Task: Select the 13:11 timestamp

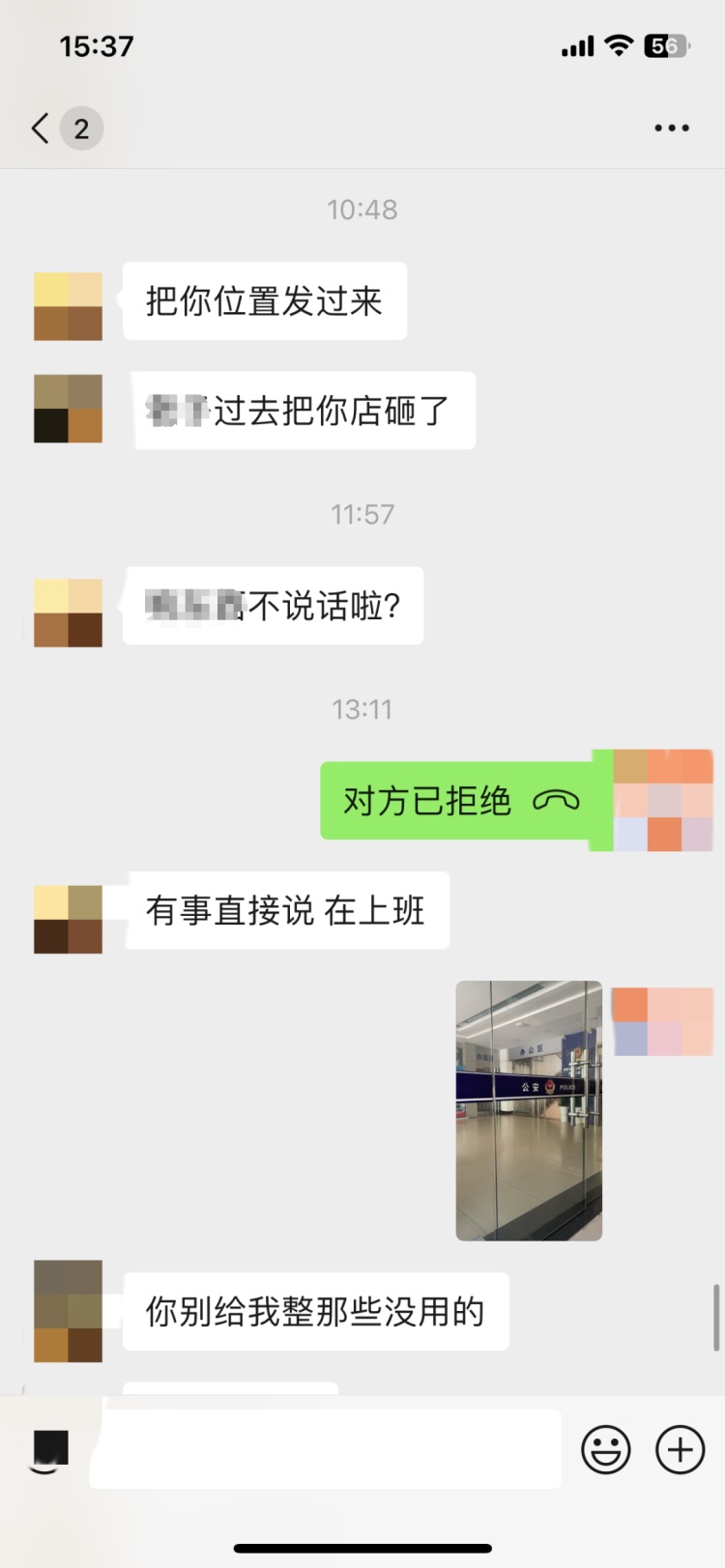Action: click(362, 708)
